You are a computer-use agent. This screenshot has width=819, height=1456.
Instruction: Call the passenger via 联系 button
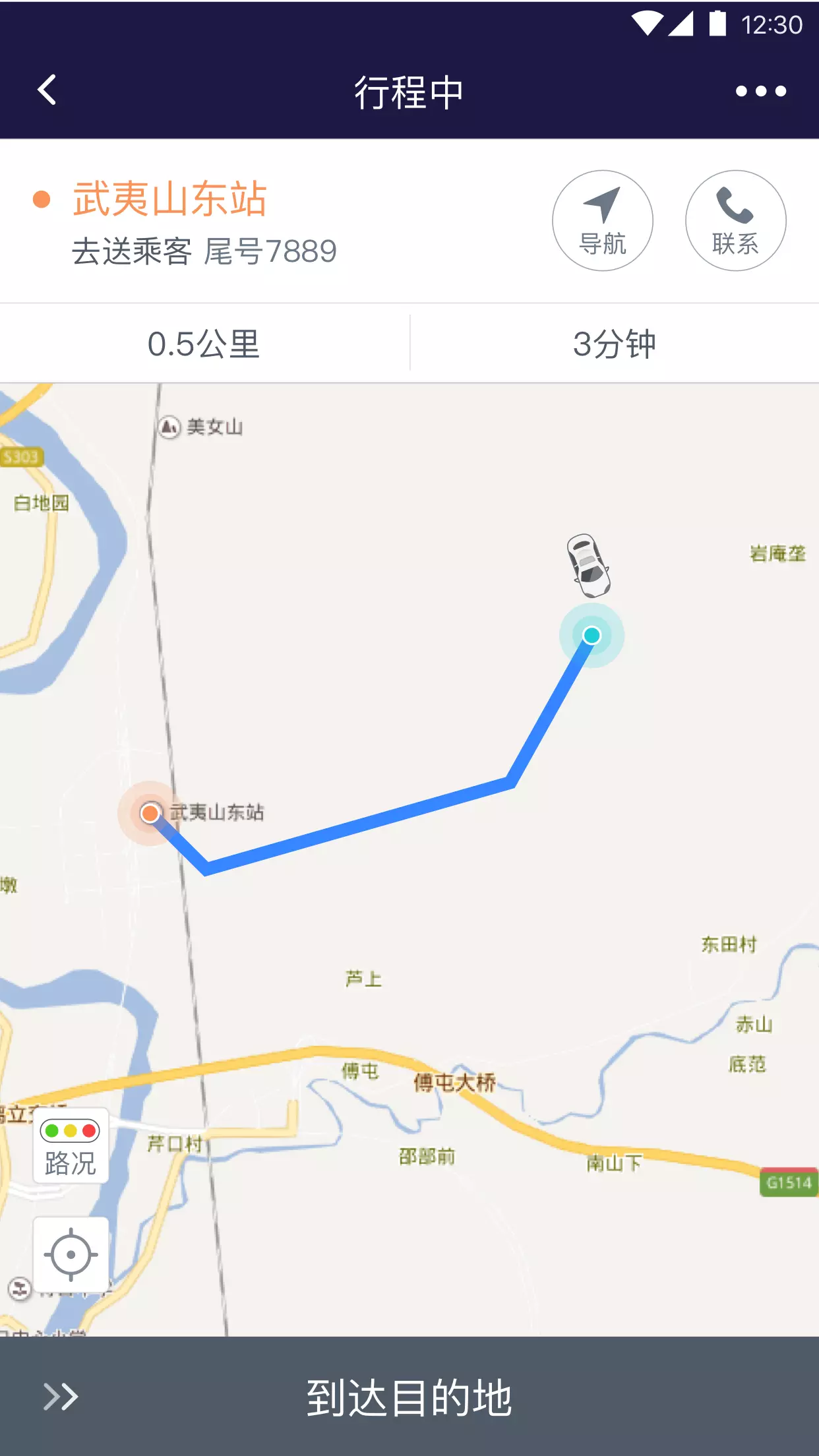click(736, 220)
